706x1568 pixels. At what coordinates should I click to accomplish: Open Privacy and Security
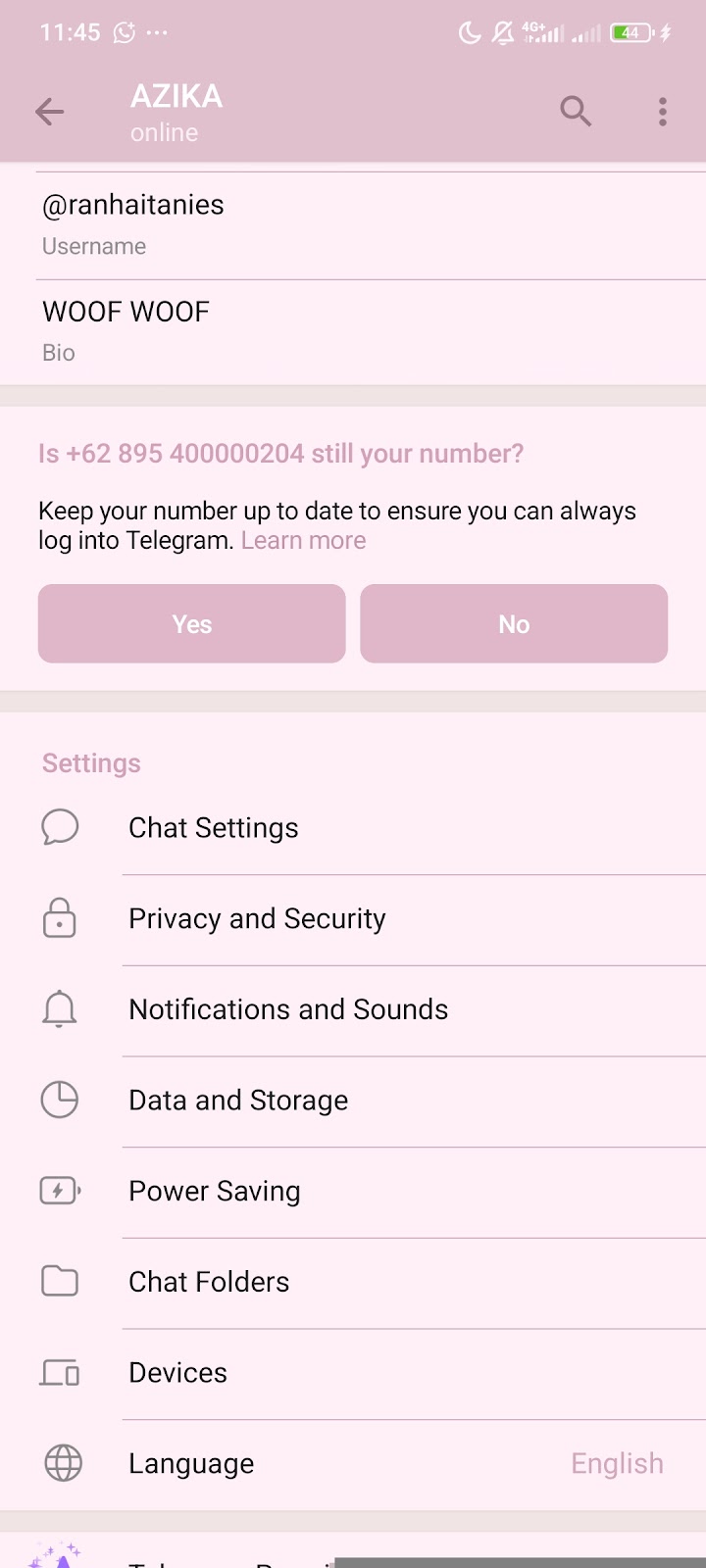coord(353,919)
